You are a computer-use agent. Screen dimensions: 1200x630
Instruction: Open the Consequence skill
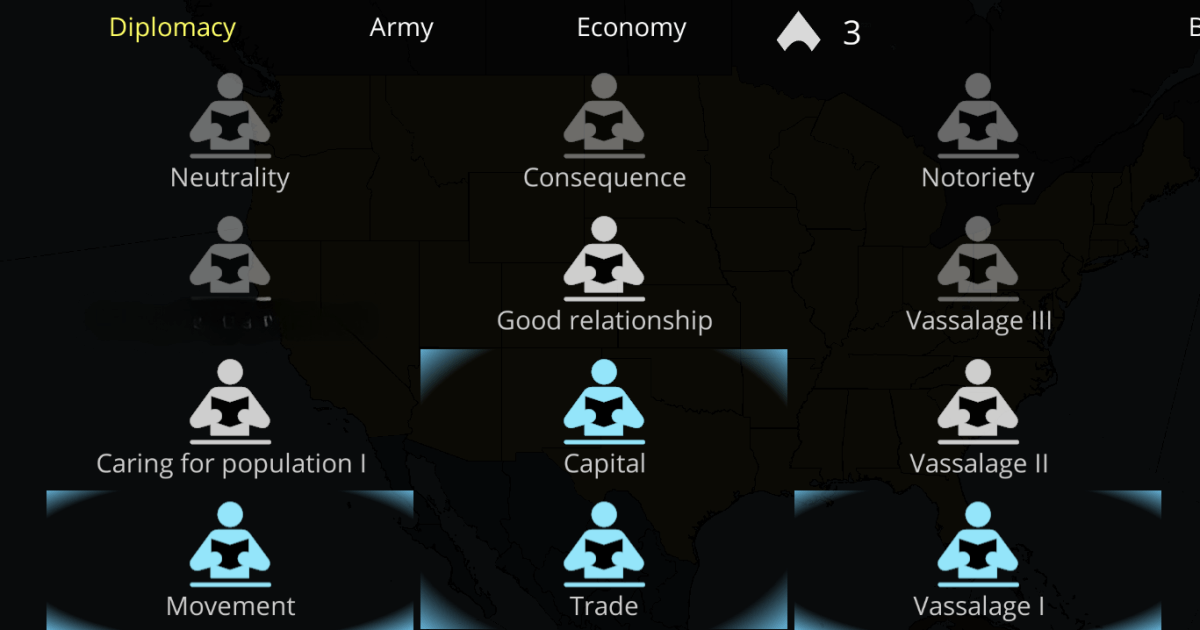click(x=604, y=130)
